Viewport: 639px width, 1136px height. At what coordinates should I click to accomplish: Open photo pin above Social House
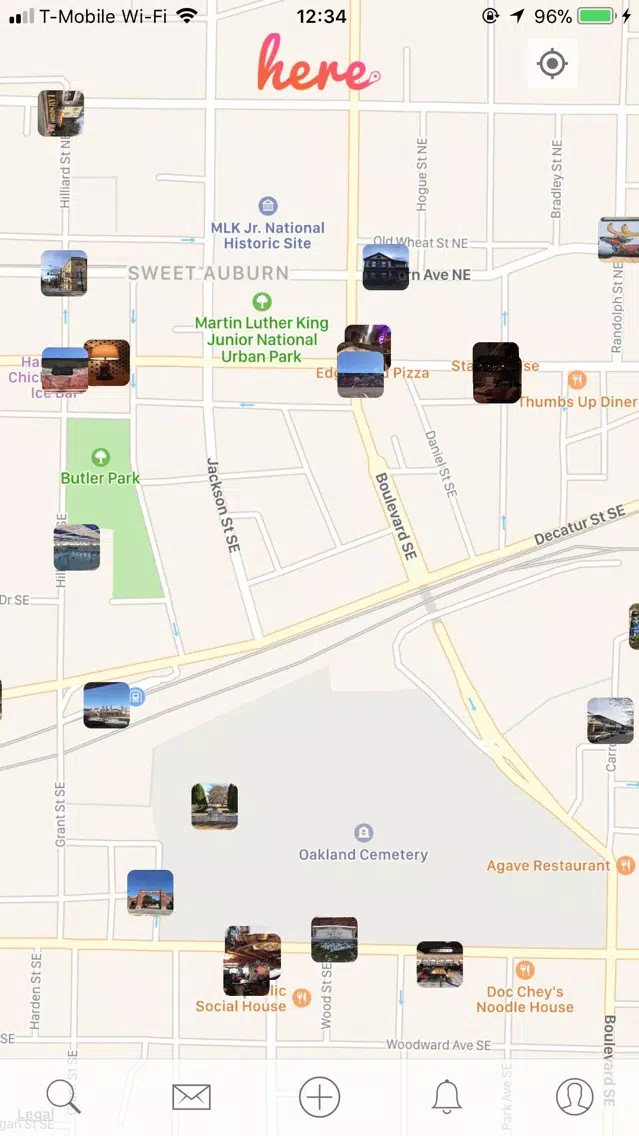click(252, 958)
